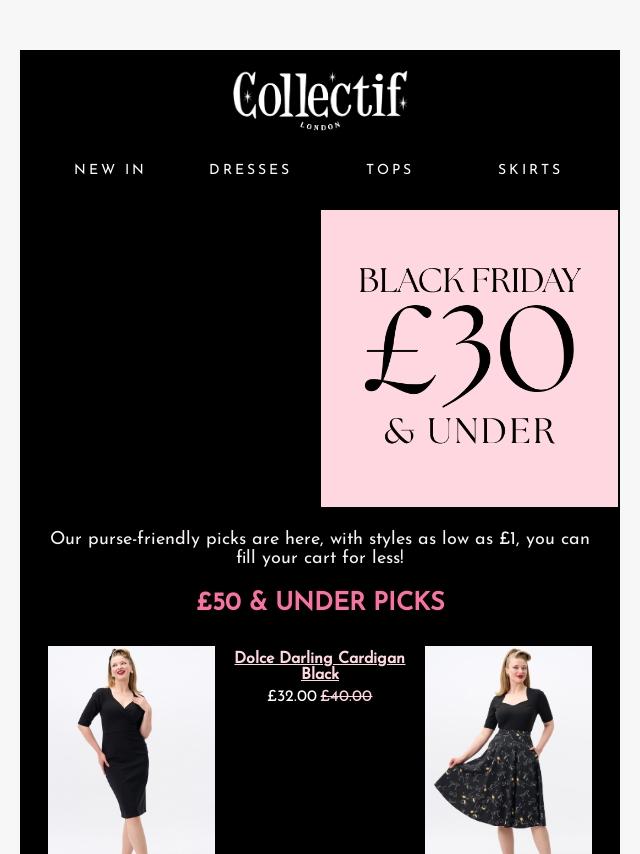Open the Black Friday £30 & Under banner
The height and width of the screenshot is (854, 640).
coord(469,358)
